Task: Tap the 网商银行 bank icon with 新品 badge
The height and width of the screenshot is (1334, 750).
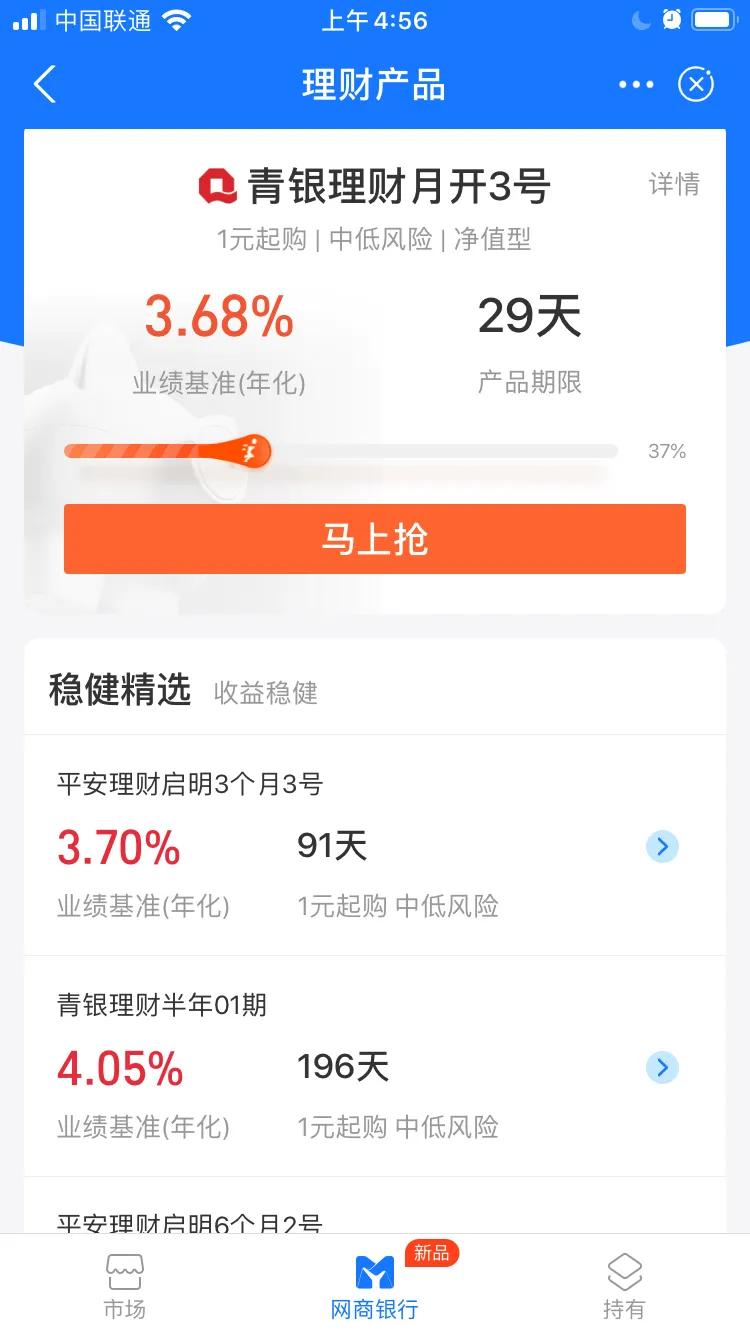Action: click(375, 1274)
